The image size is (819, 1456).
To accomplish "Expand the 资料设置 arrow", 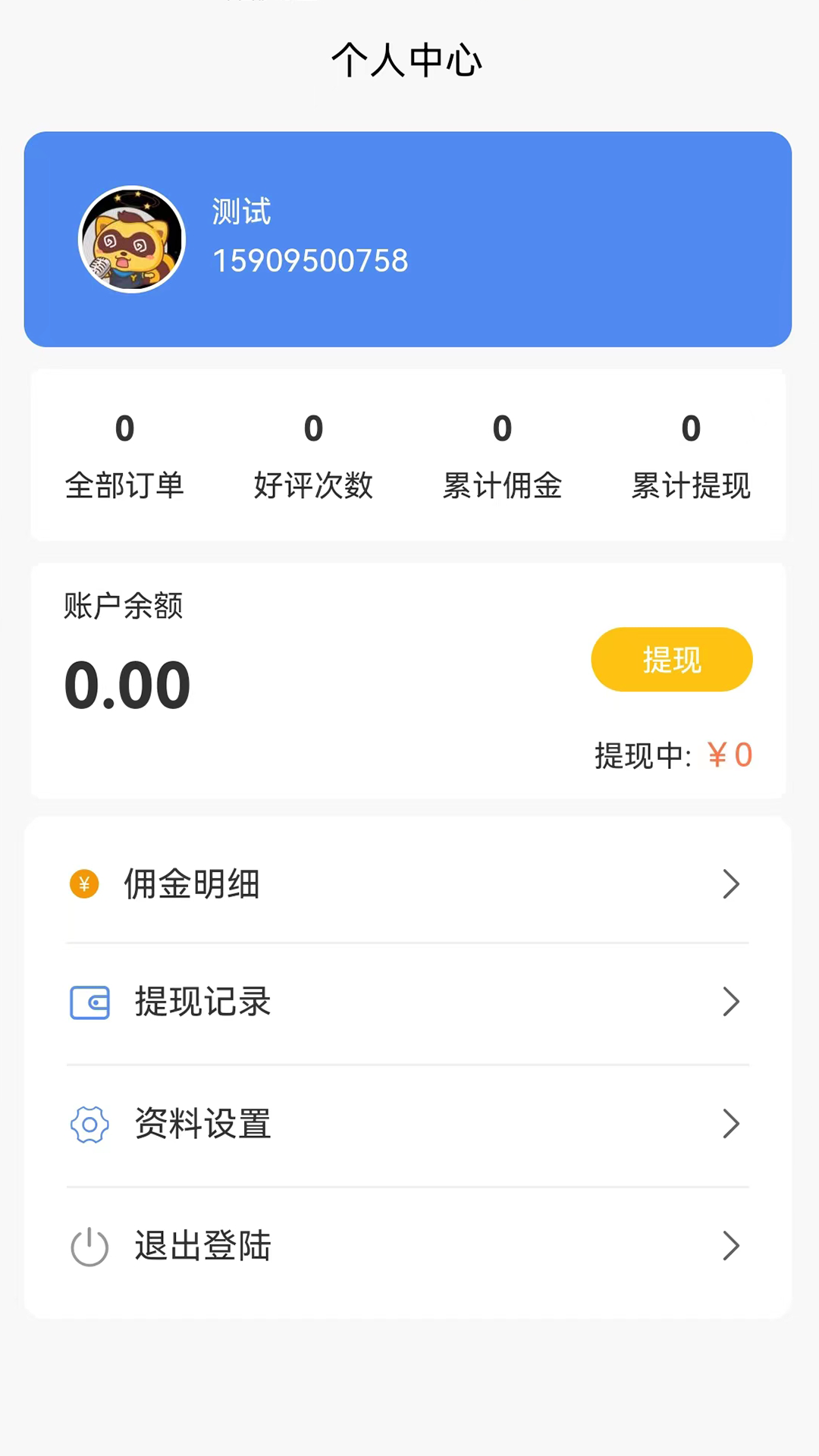I will 730,1124.
